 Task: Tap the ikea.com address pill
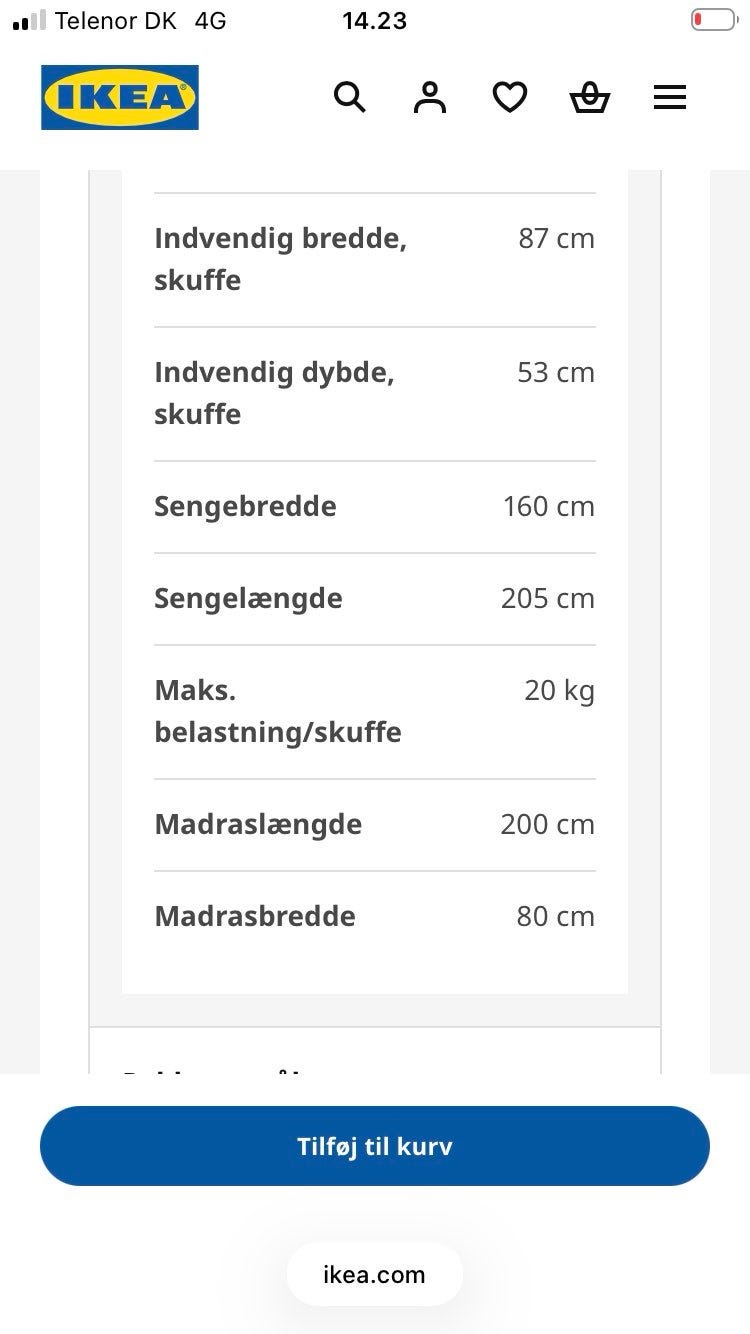[x=374, y=1275]
